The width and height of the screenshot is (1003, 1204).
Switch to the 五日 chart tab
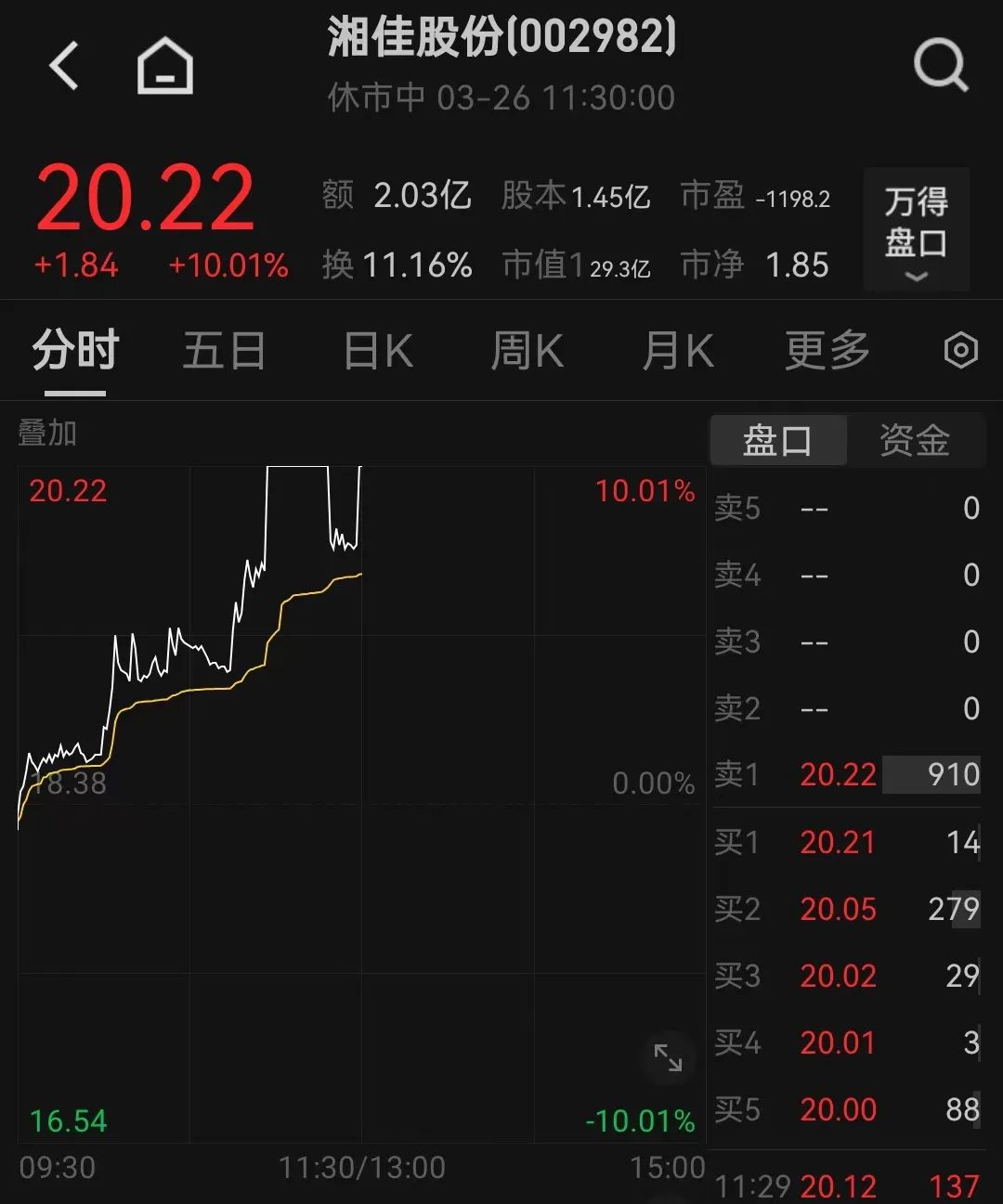(224, 351)
